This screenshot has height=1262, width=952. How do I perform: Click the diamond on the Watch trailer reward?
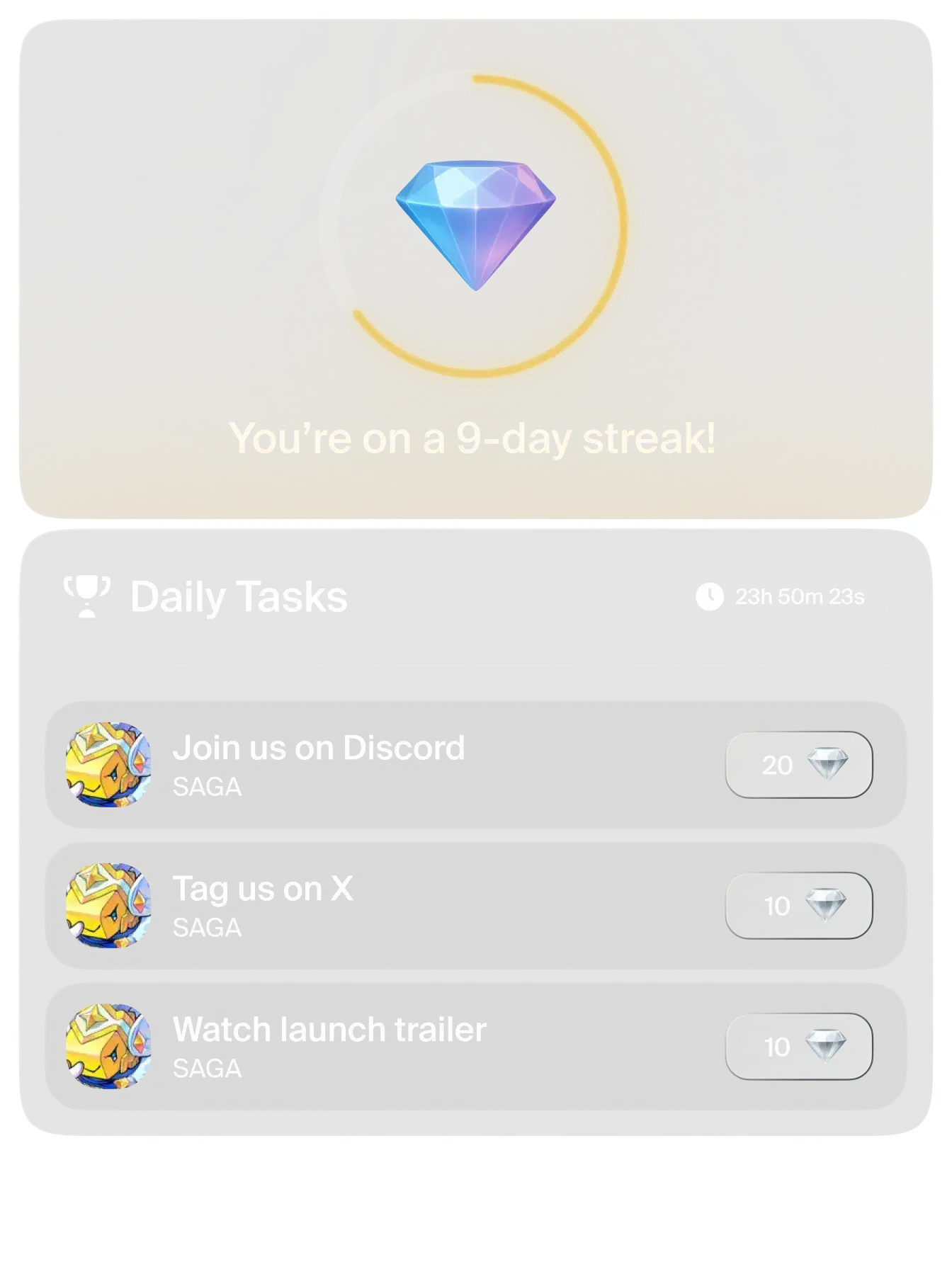coord(825,1047)
